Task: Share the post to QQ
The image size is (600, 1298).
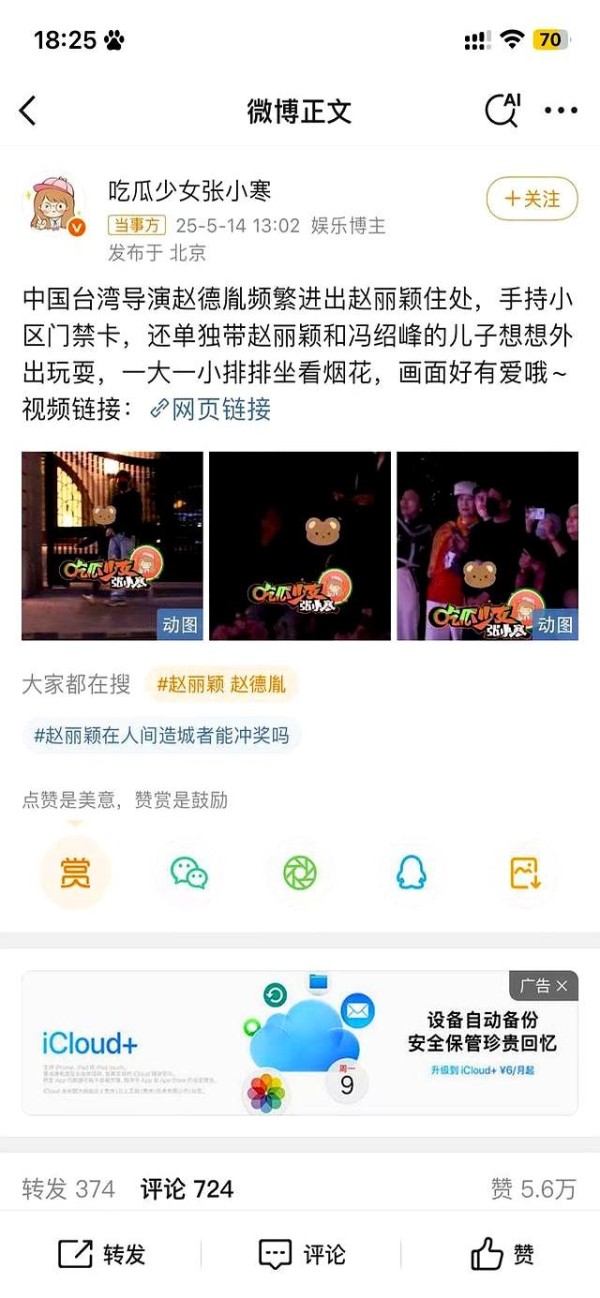Action: coord(411,873)
